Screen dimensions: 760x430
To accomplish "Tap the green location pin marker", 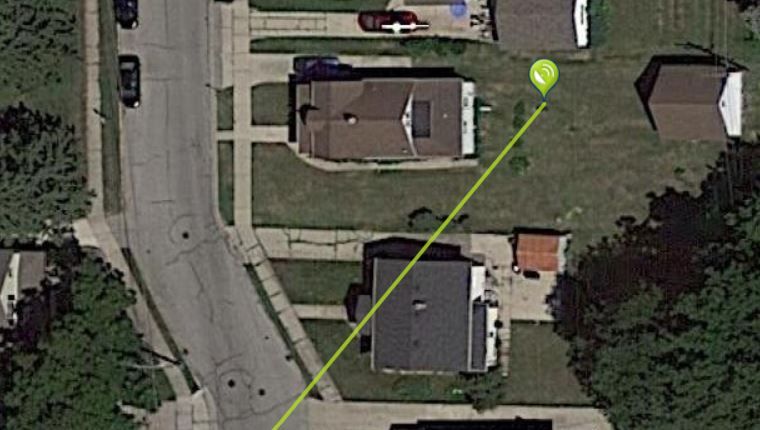I will (543, 75).
